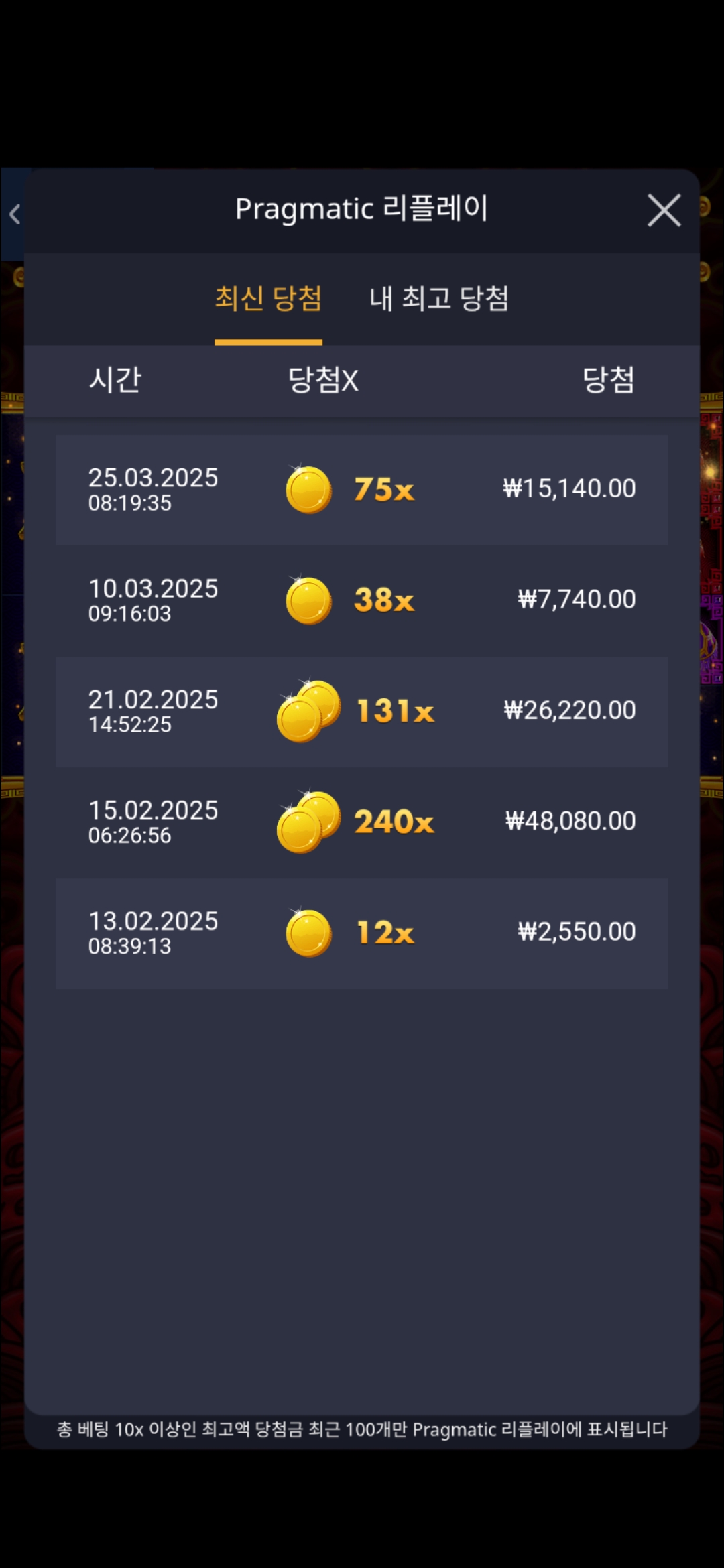Switch to the 내 최고 당첨 tab
The height and width of the screenshot is (1568, 724).
tap(438, 299)
